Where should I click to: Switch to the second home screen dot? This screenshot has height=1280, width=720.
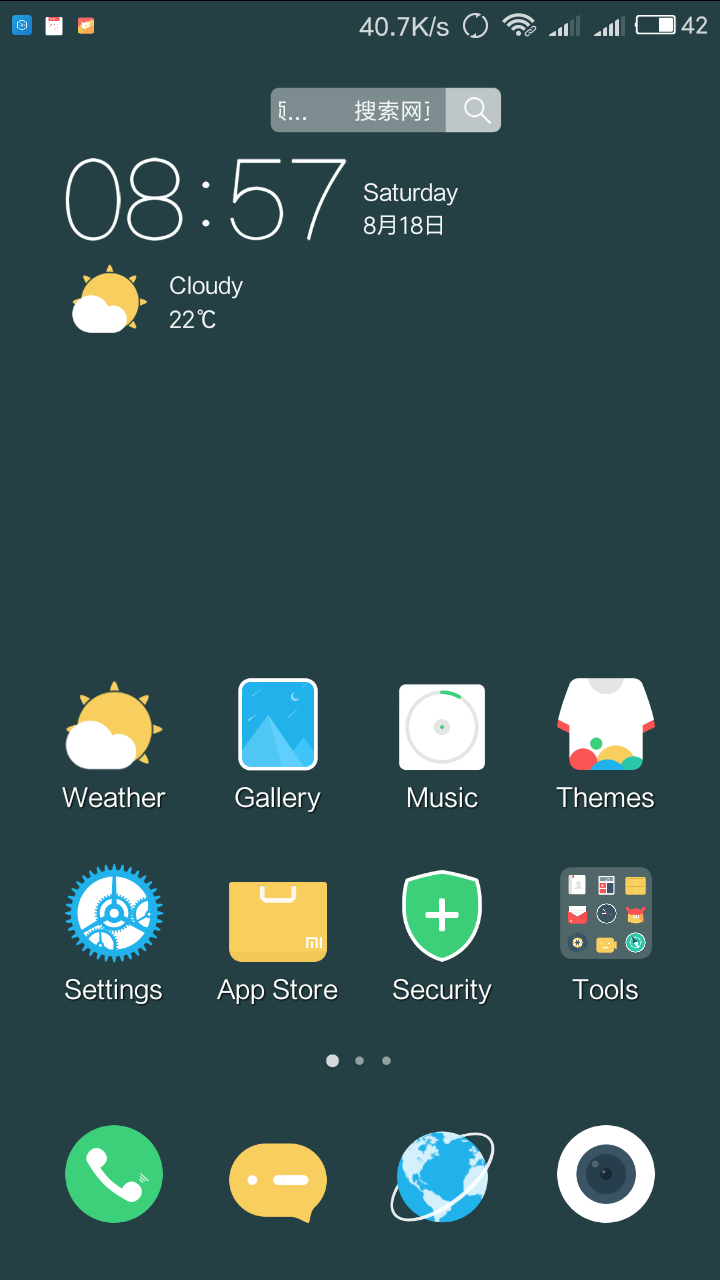click(x=359, y=1060)
